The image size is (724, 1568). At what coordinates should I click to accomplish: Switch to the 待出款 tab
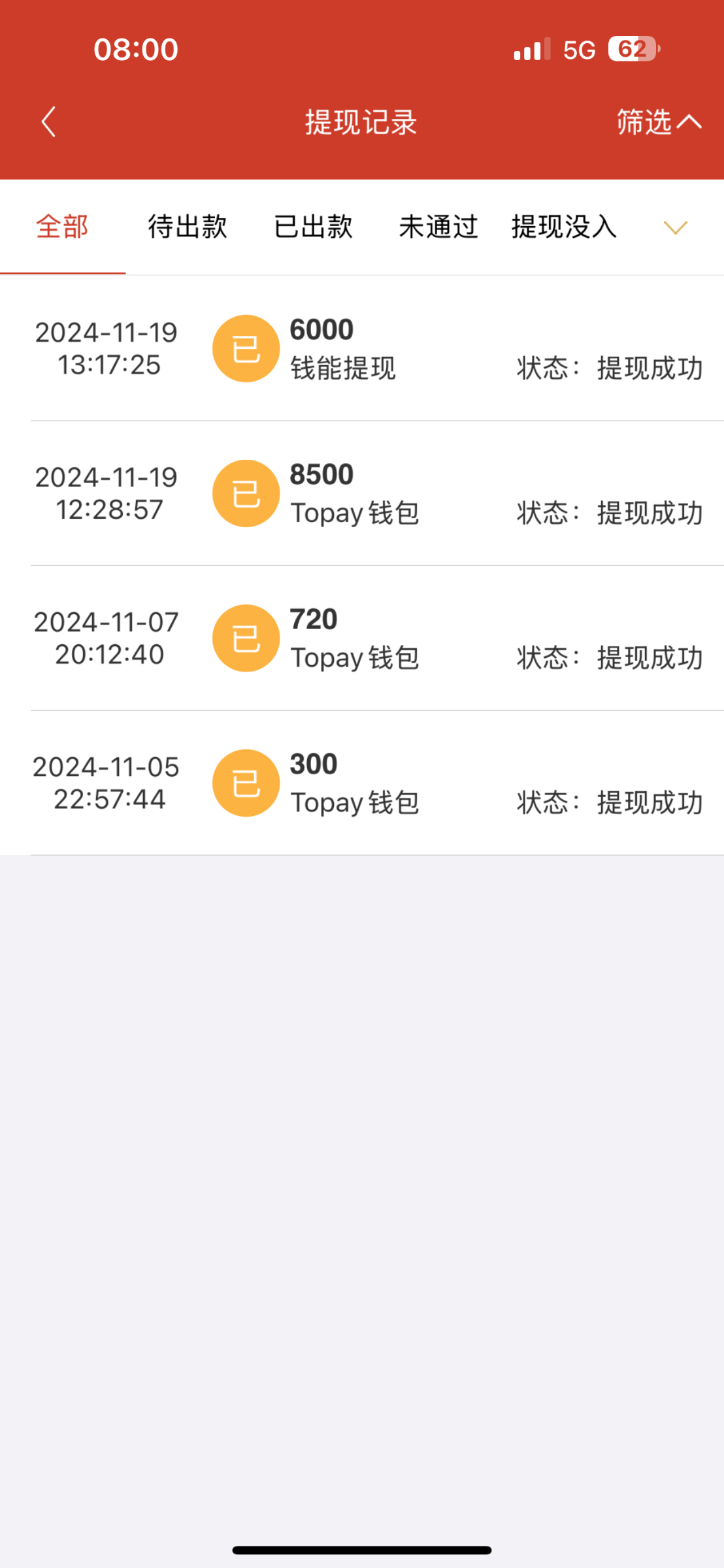(188, 227)
